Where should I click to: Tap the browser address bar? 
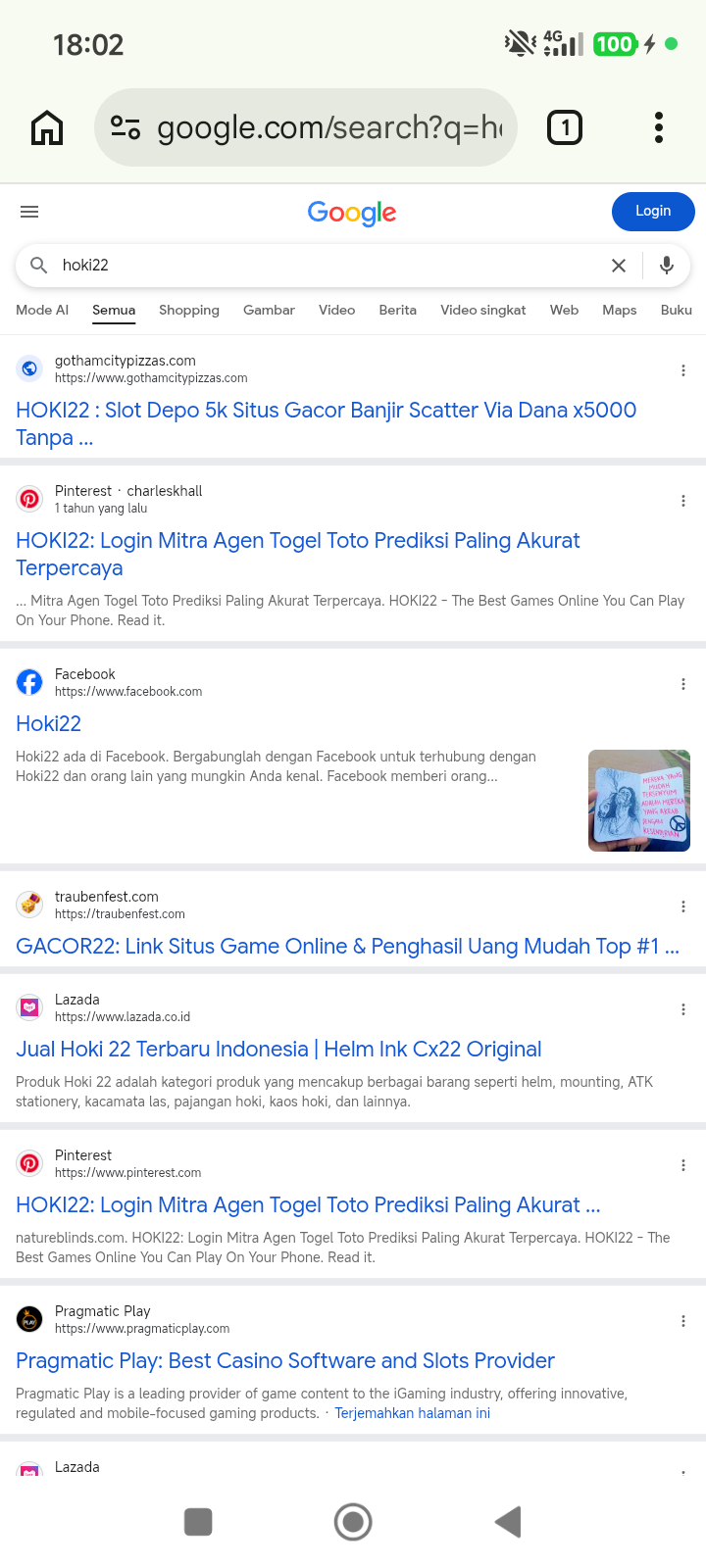coord(305,127)
